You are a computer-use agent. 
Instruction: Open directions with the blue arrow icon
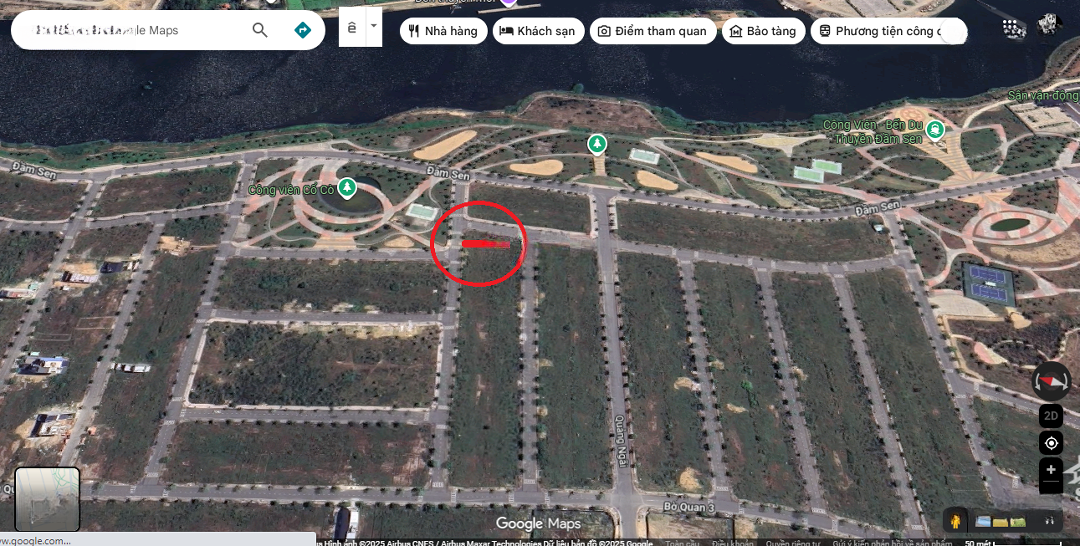tap(303, 30)
